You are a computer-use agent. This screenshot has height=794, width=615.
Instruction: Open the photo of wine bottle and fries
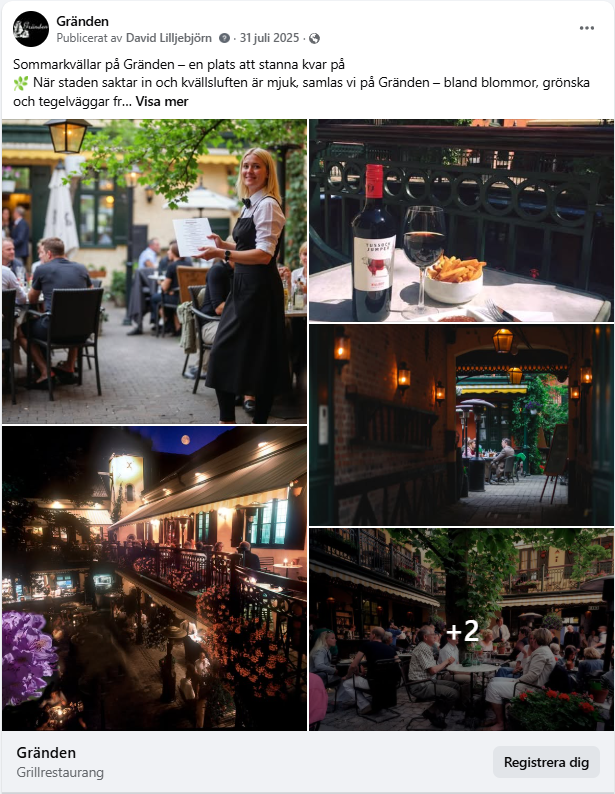click(461, 220)
